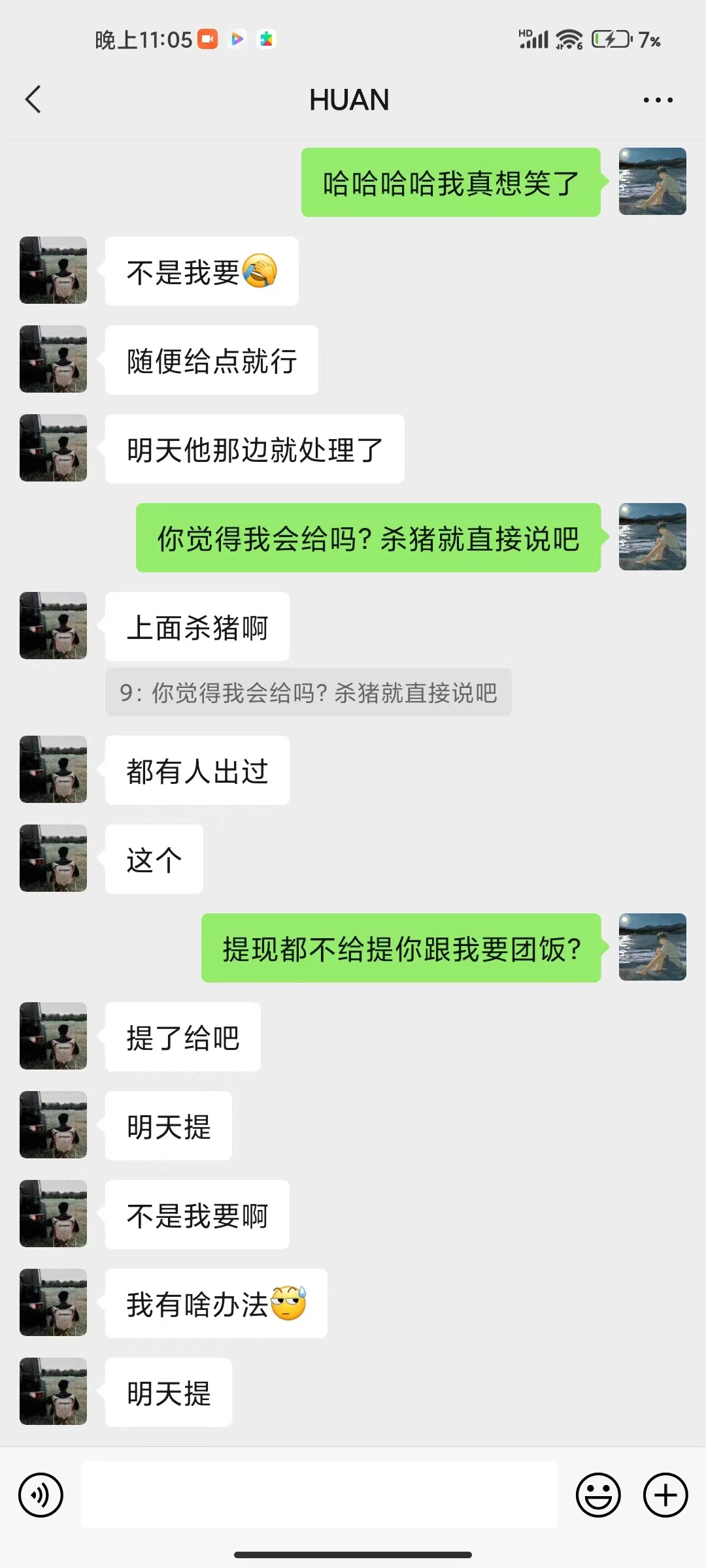Jump to quoted message 你觉得我会给吗

(308, 693)
